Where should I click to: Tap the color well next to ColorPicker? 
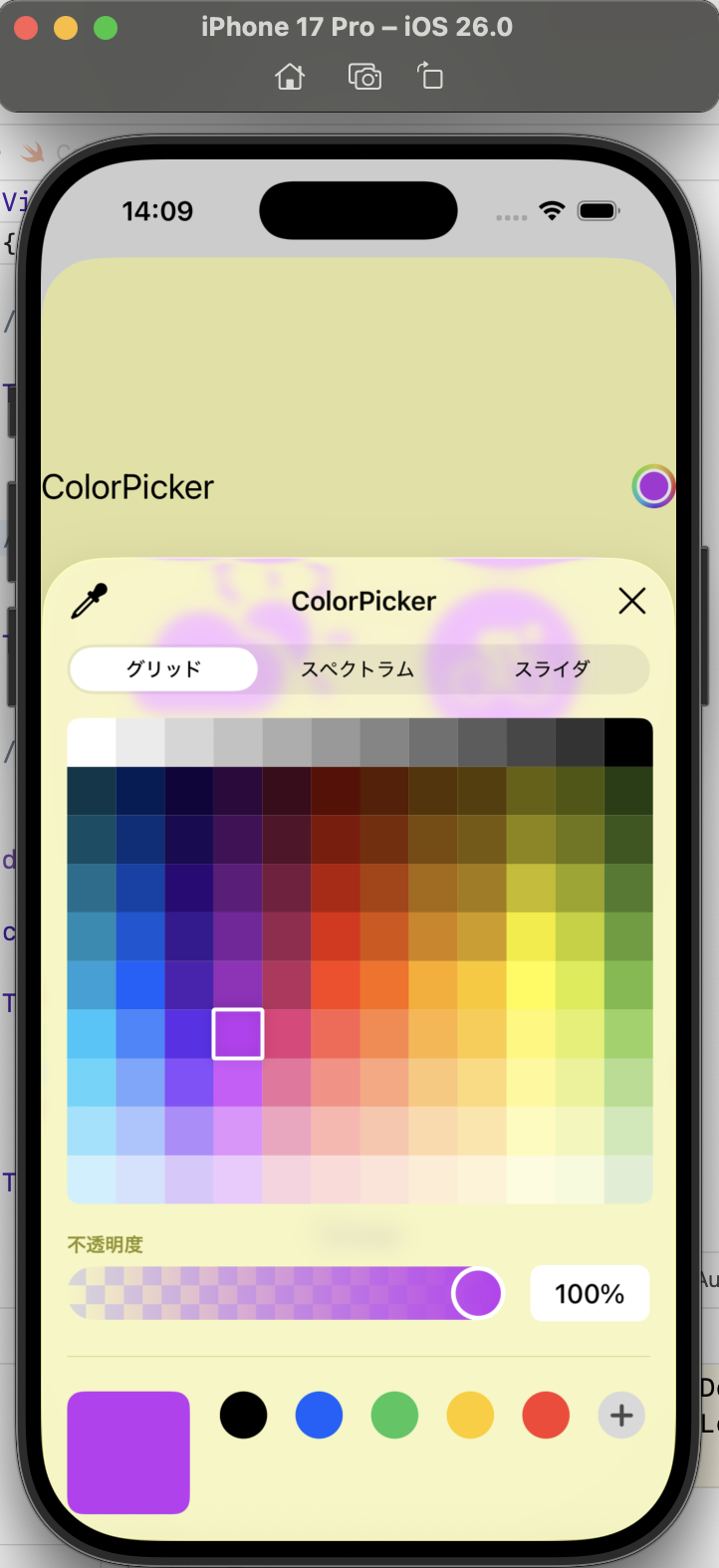[x=653, y=486]
